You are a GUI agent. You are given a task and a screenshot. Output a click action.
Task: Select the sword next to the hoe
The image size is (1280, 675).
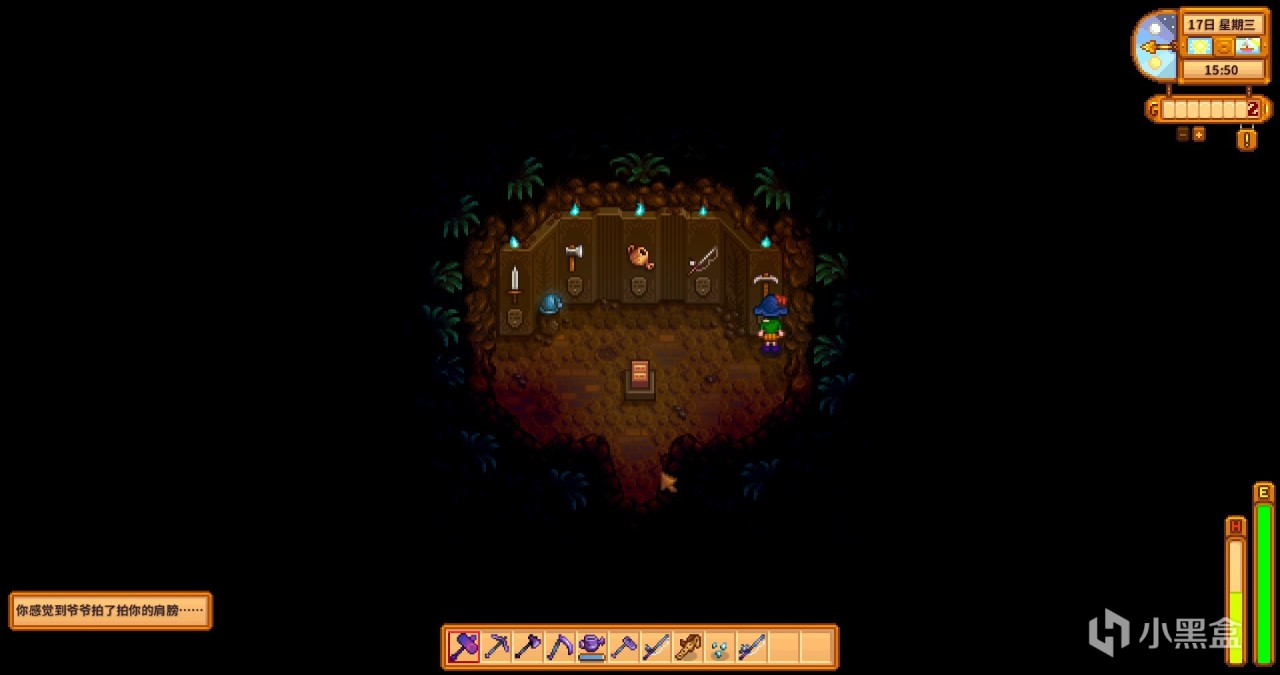point(656,647)
